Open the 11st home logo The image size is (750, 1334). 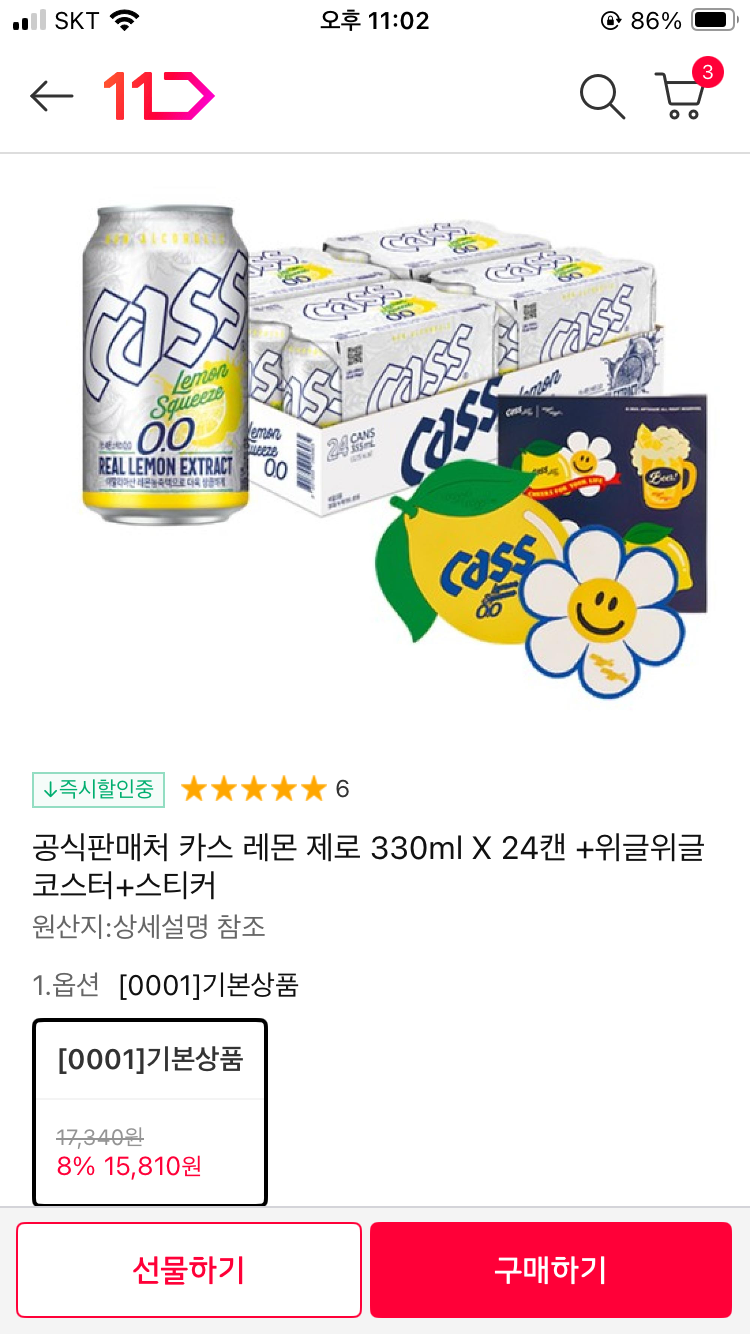pyautogui.click(x=158, y=96)
